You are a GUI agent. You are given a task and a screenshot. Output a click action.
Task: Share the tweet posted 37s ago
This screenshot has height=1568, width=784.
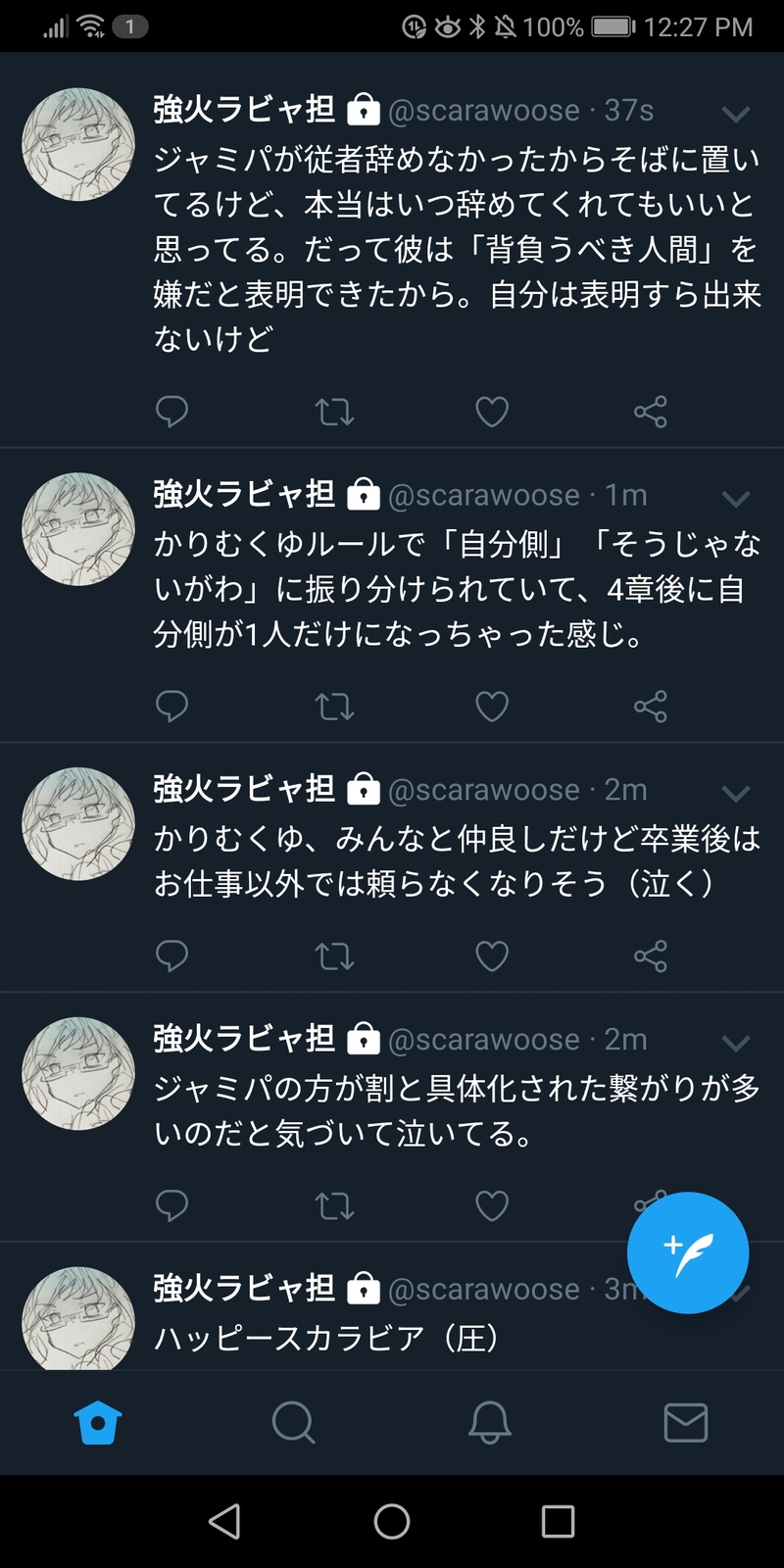(x=651, y=412)
